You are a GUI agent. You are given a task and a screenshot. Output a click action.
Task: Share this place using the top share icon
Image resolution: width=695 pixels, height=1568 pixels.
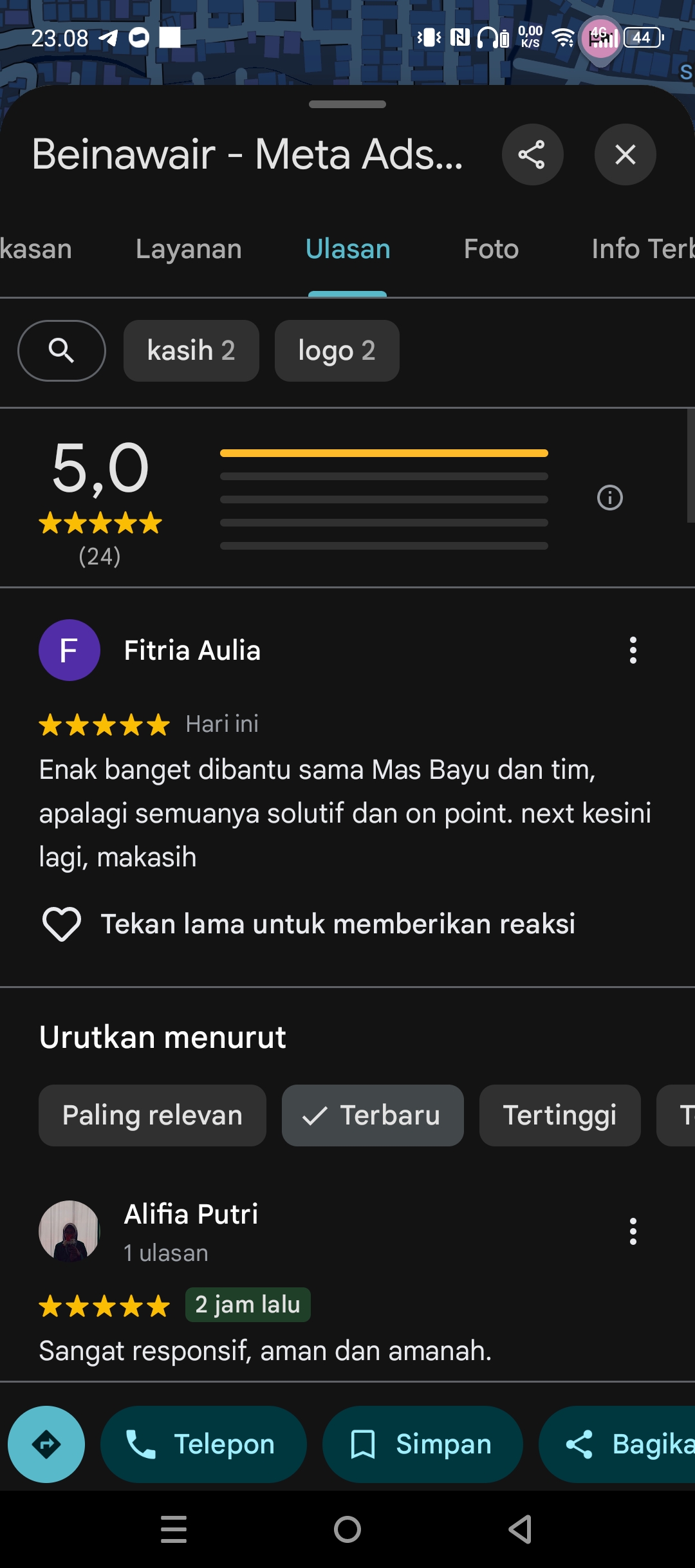click(x=532, y=154)
